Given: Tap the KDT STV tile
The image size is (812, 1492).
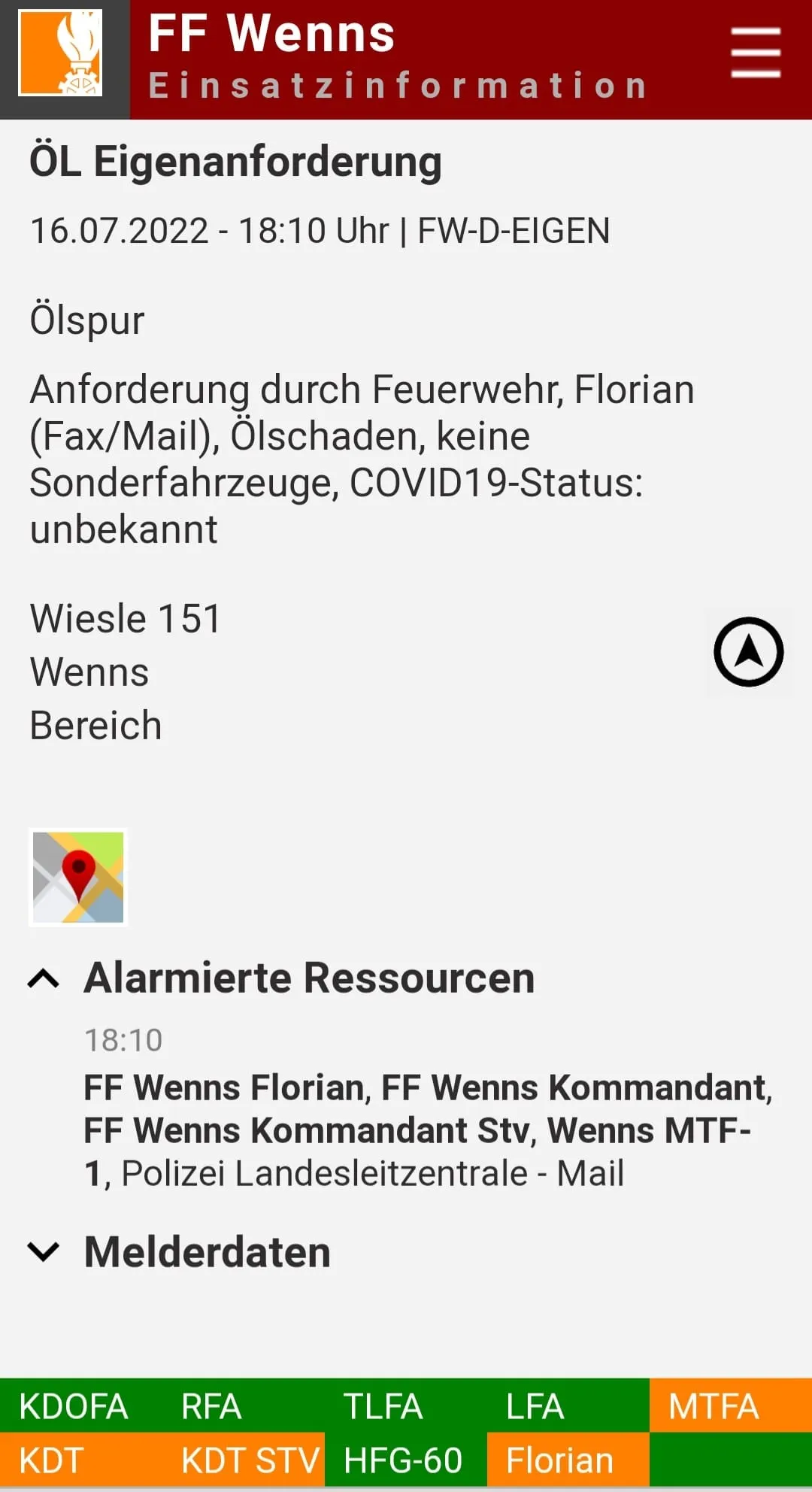Looking at the screenshot, I should [243, 1460].
